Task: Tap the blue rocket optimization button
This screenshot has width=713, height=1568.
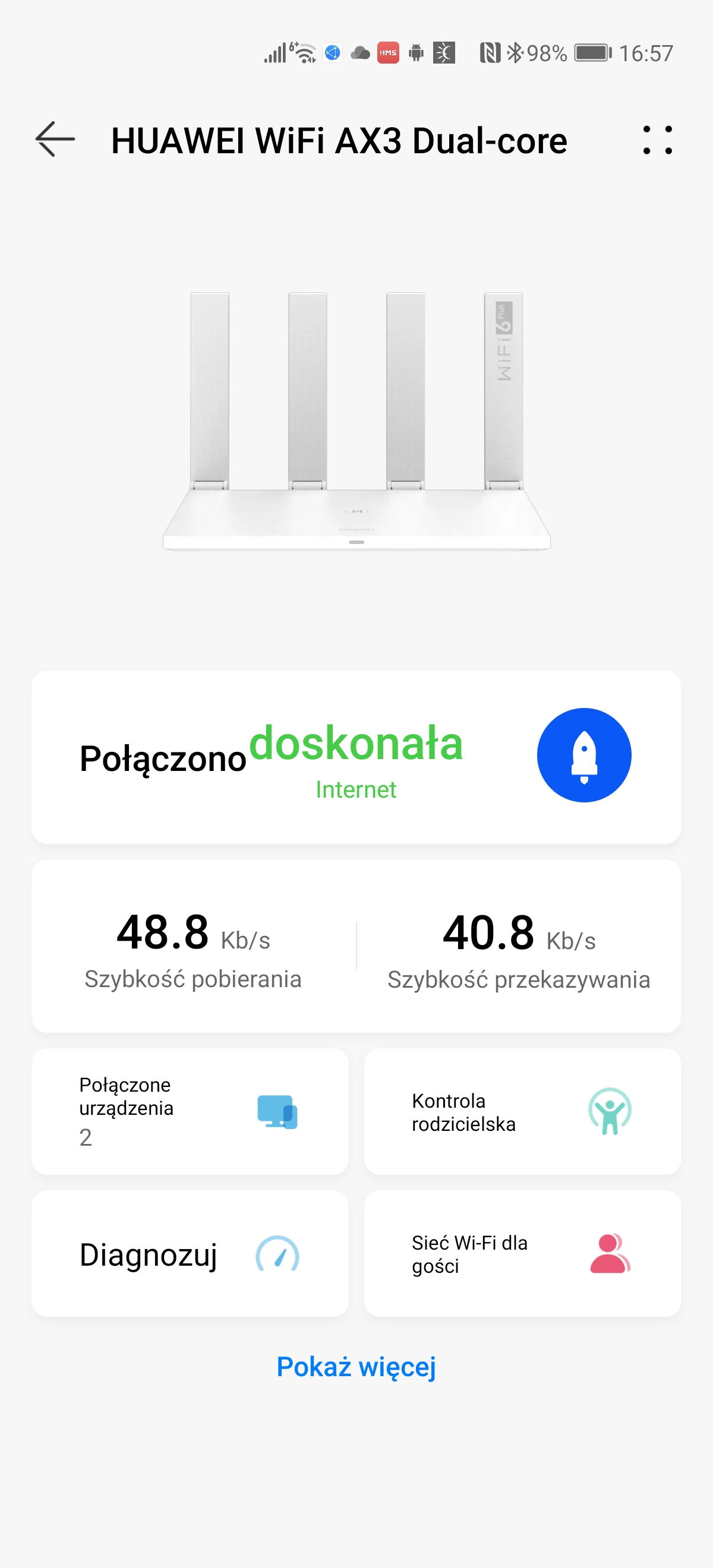Action: [583, 755]
